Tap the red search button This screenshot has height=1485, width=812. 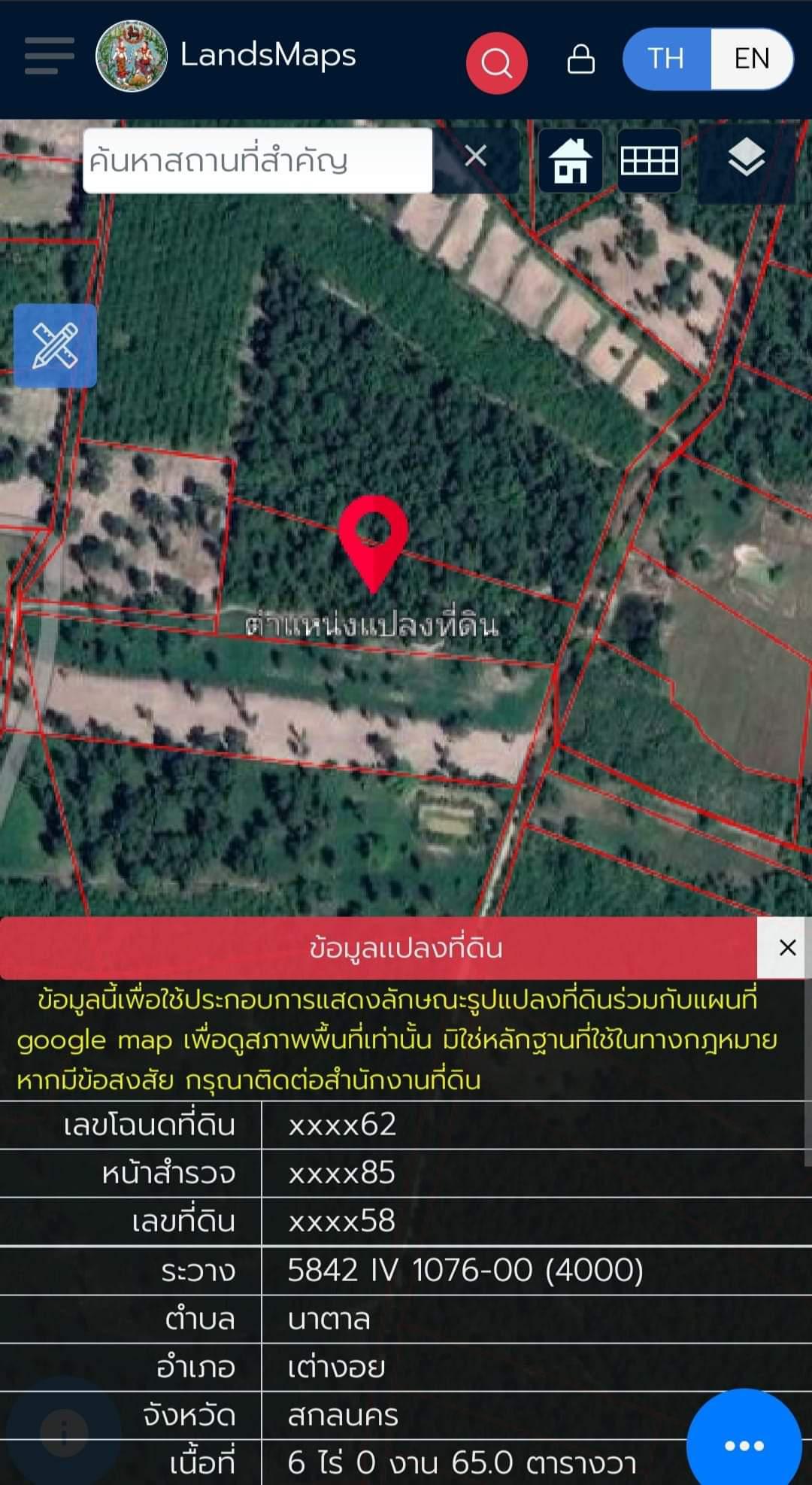496,63
